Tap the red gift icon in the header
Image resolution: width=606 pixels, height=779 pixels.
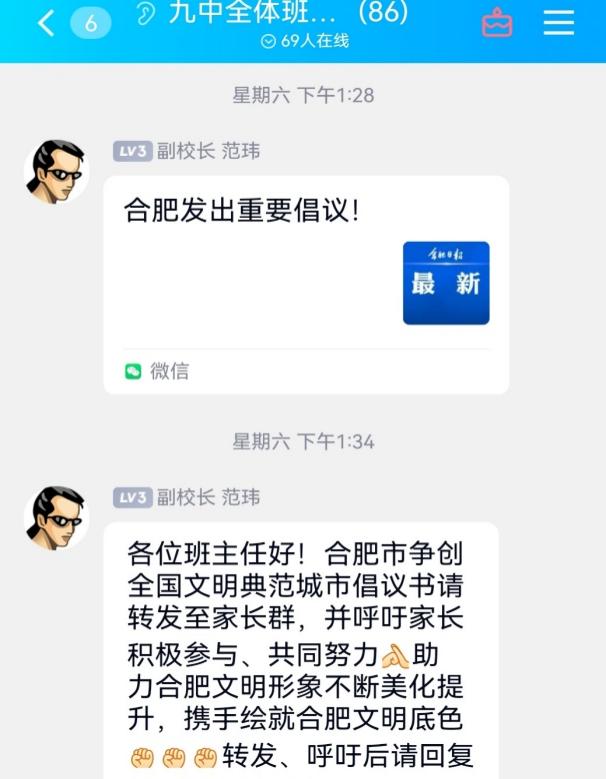(497, 23)
